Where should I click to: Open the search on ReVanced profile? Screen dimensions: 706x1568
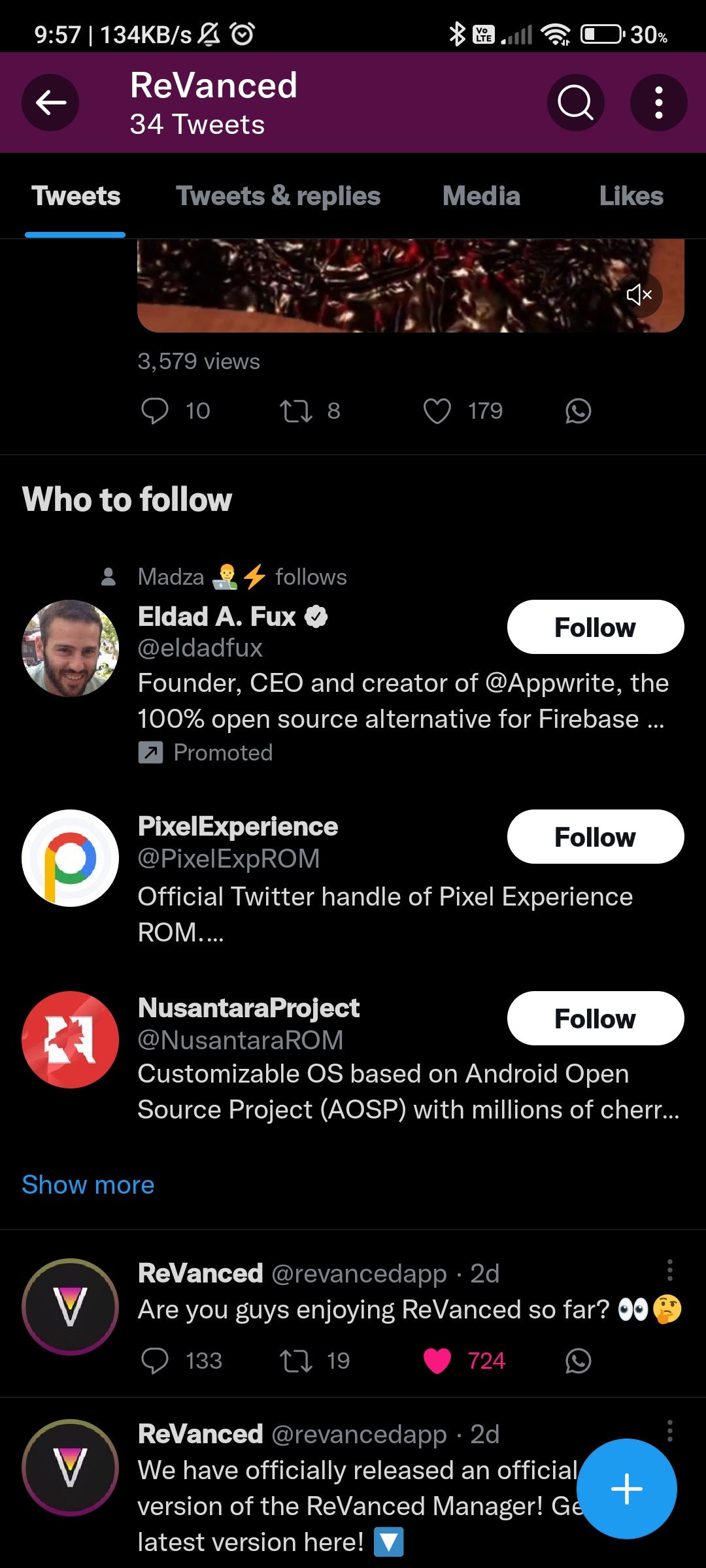coord(576,102)
